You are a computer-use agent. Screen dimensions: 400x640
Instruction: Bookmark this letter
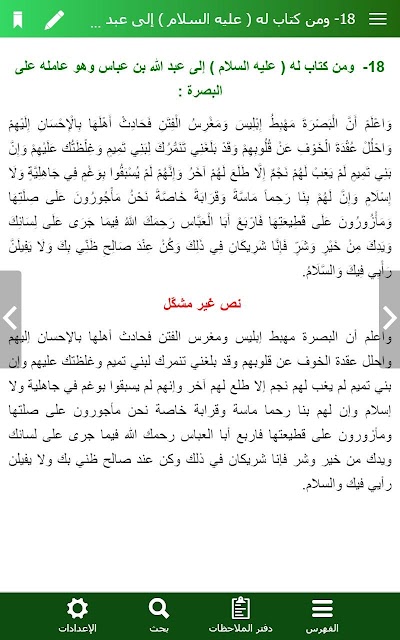(17, 20)
